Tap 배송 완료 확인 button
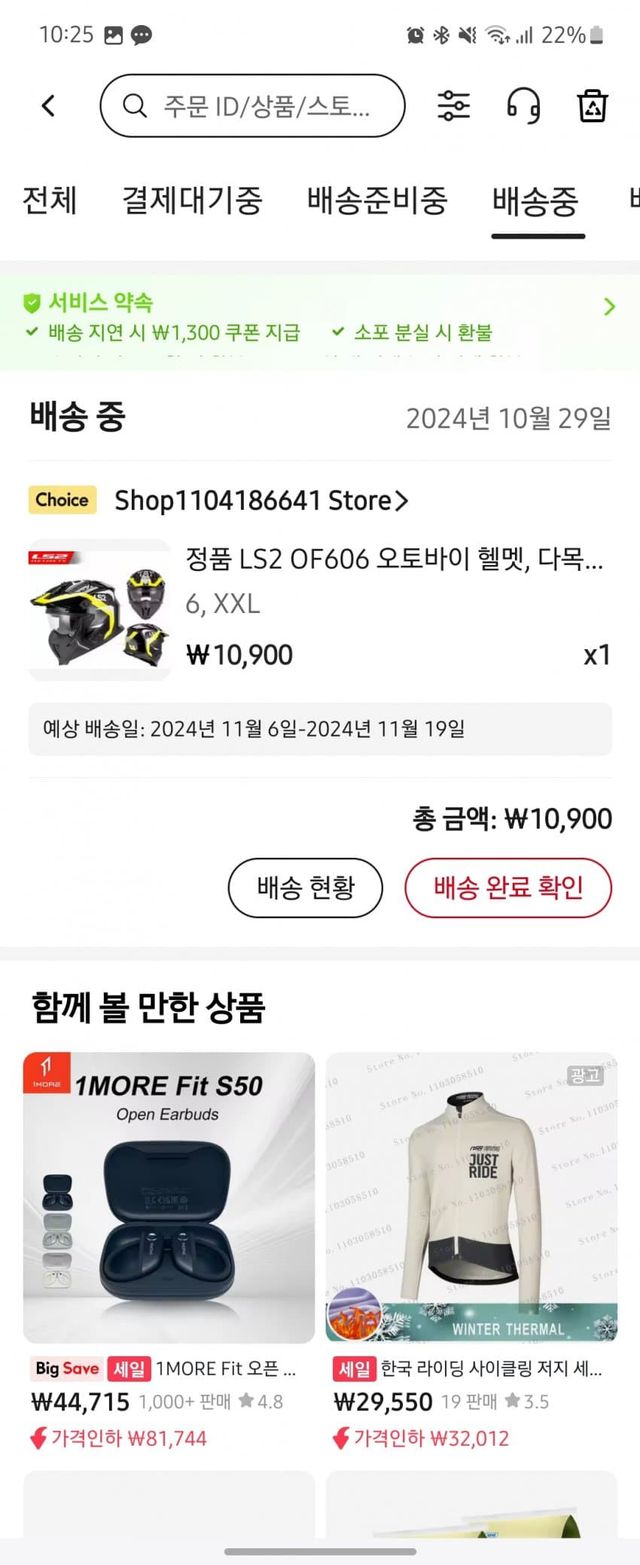This screenshot has width=640, height=1565. pyautogui.click(x=507, y=887)
